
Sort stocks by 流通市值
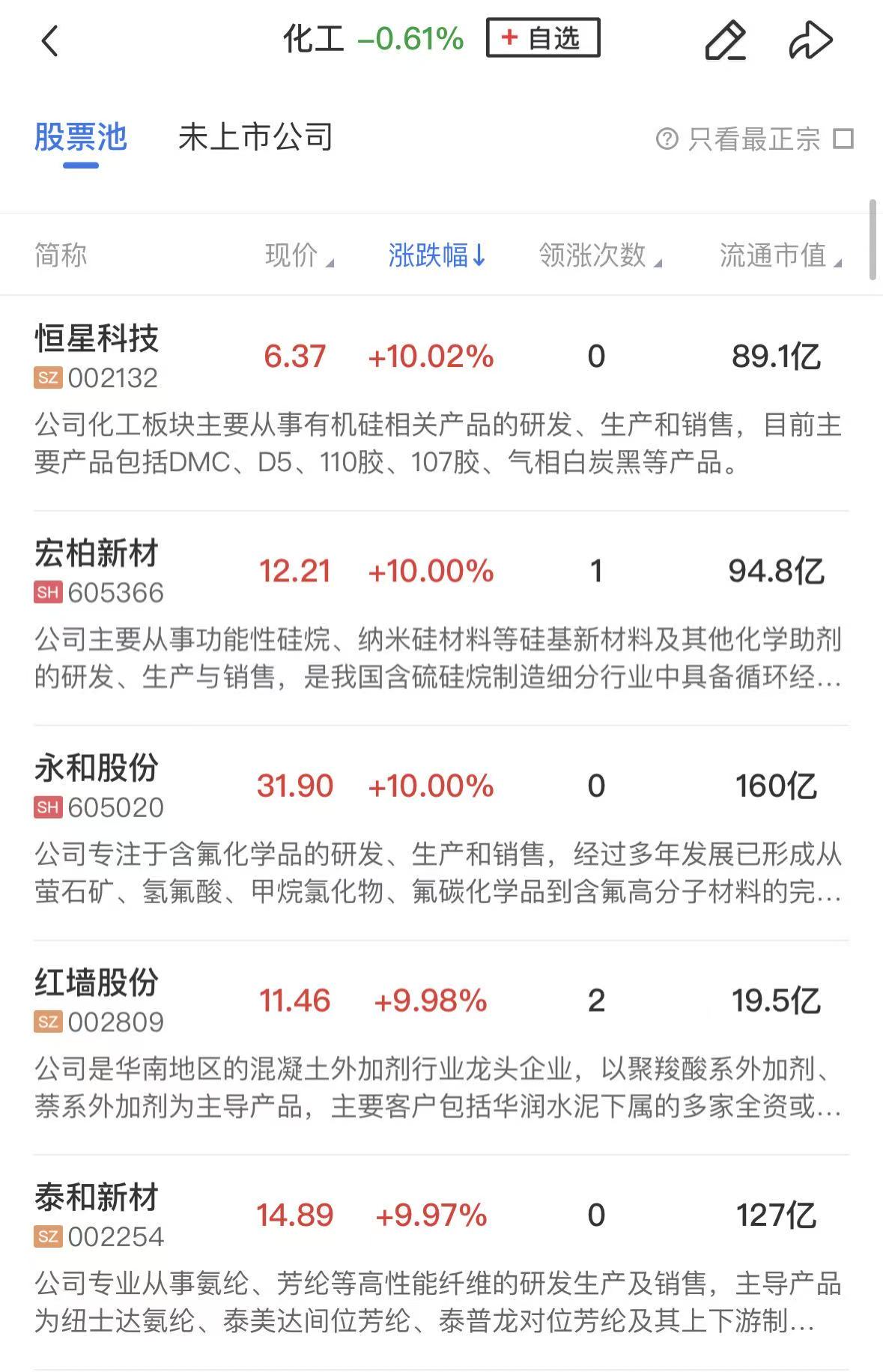pos(781,255)
